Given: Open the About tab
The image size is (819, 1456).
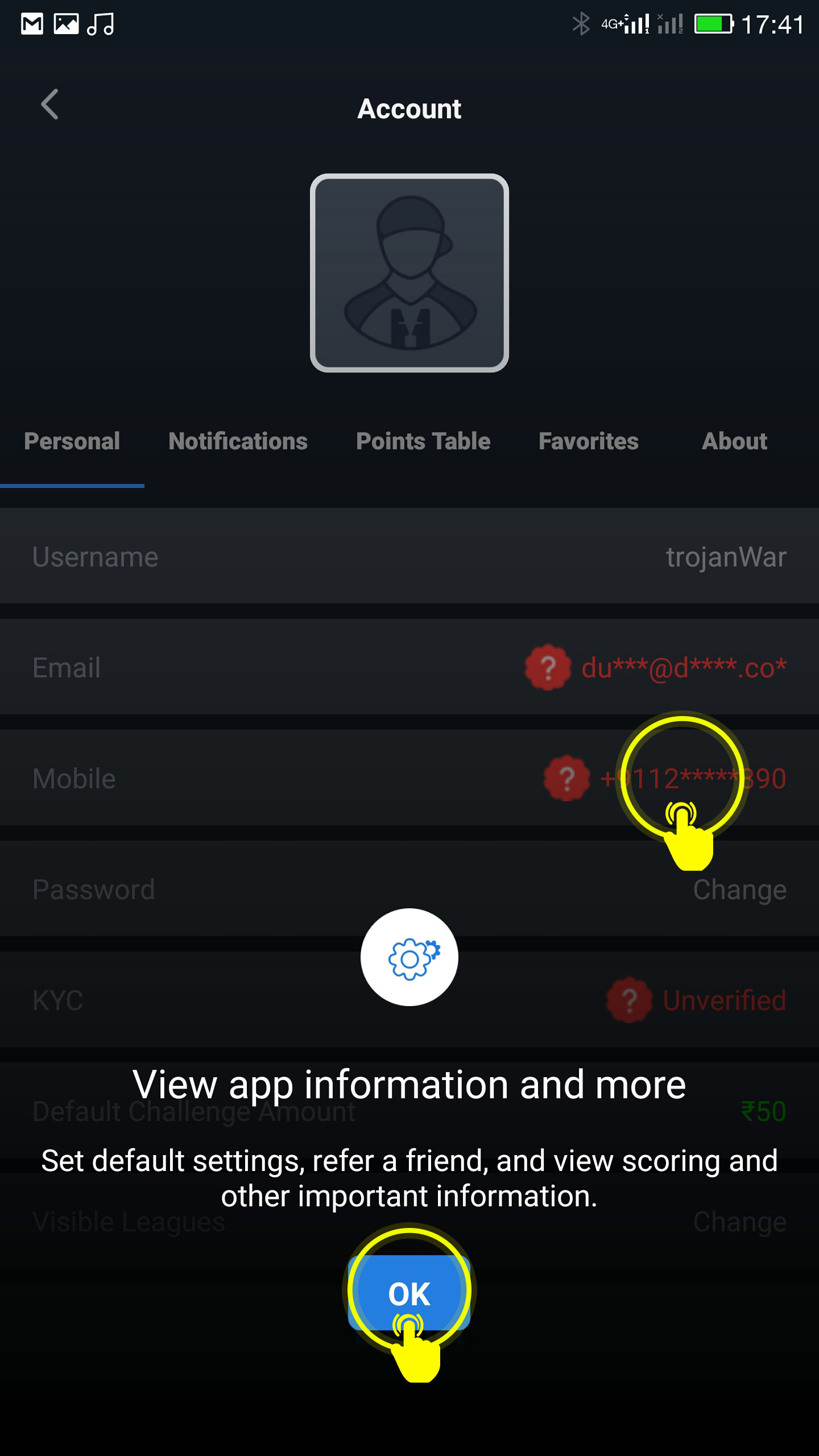Looking at the screenshot, I should click(734, 441).
